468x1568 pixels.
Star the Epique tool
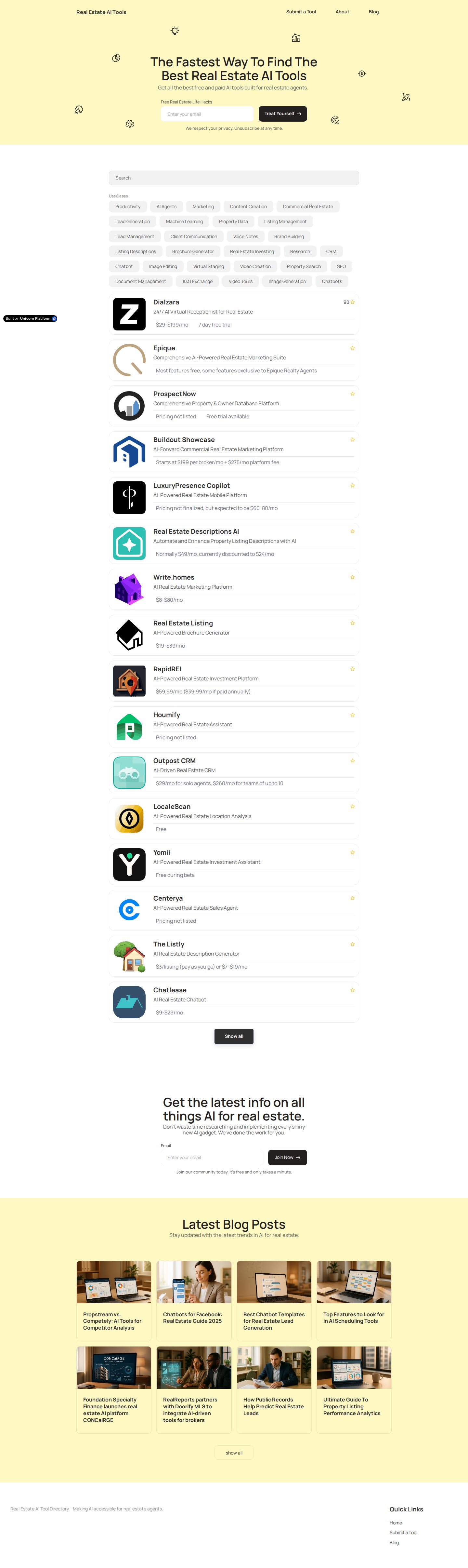tap(352, 348)
